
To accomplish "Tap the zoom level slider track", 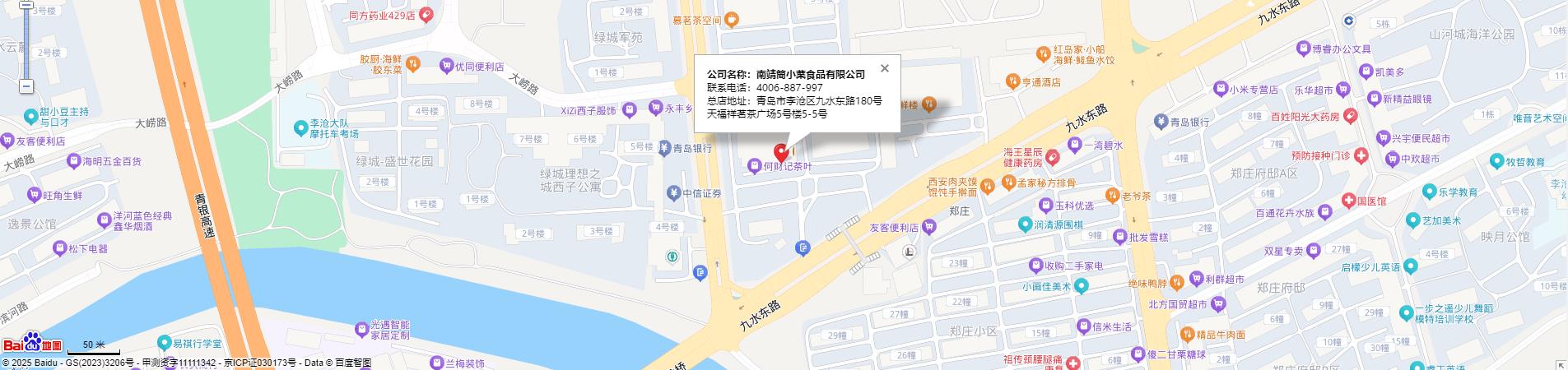I will (26, 45).
